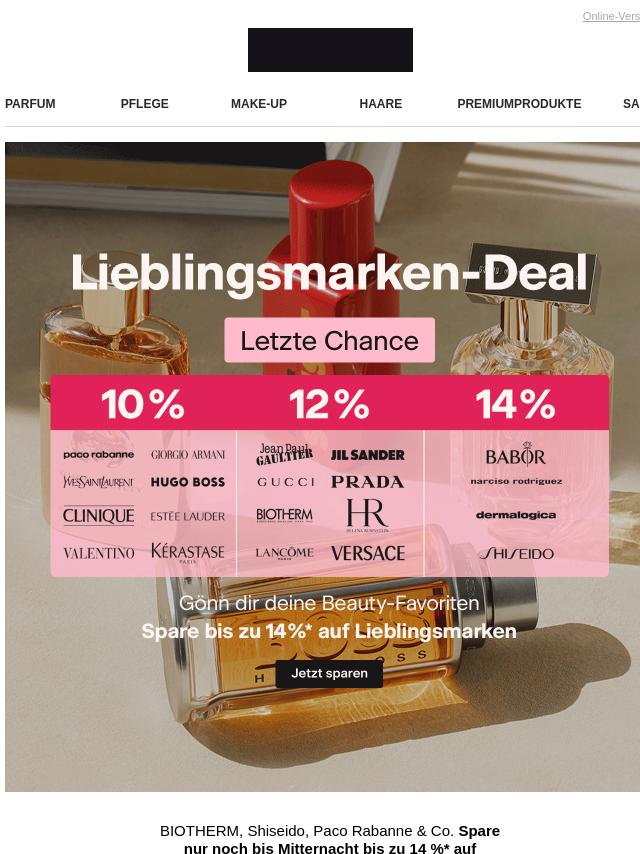Tap the brand logo at top

pos(330,50)
